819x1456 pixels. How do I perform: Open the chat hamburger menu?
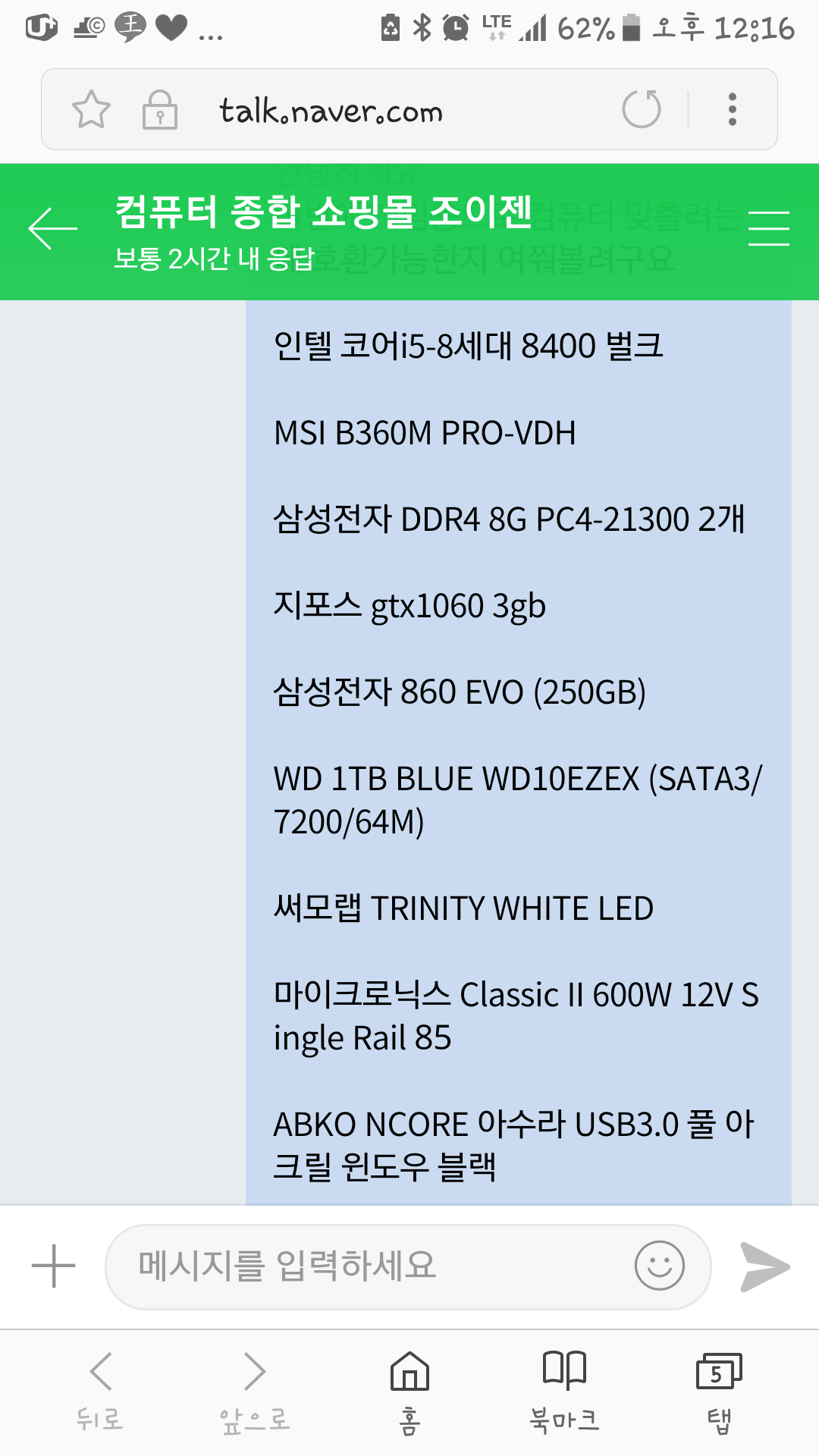[x=768, y=228]
